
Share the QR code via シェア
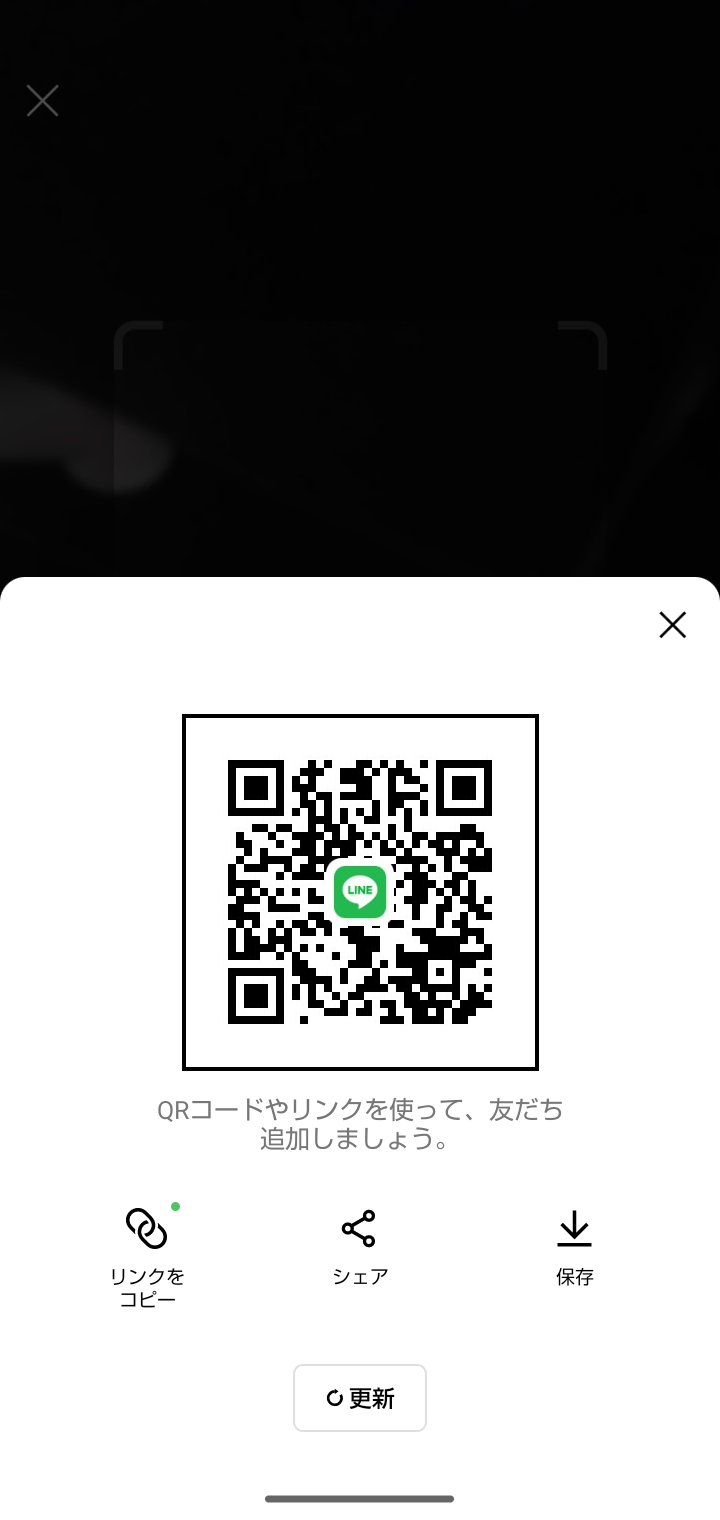359,1245
